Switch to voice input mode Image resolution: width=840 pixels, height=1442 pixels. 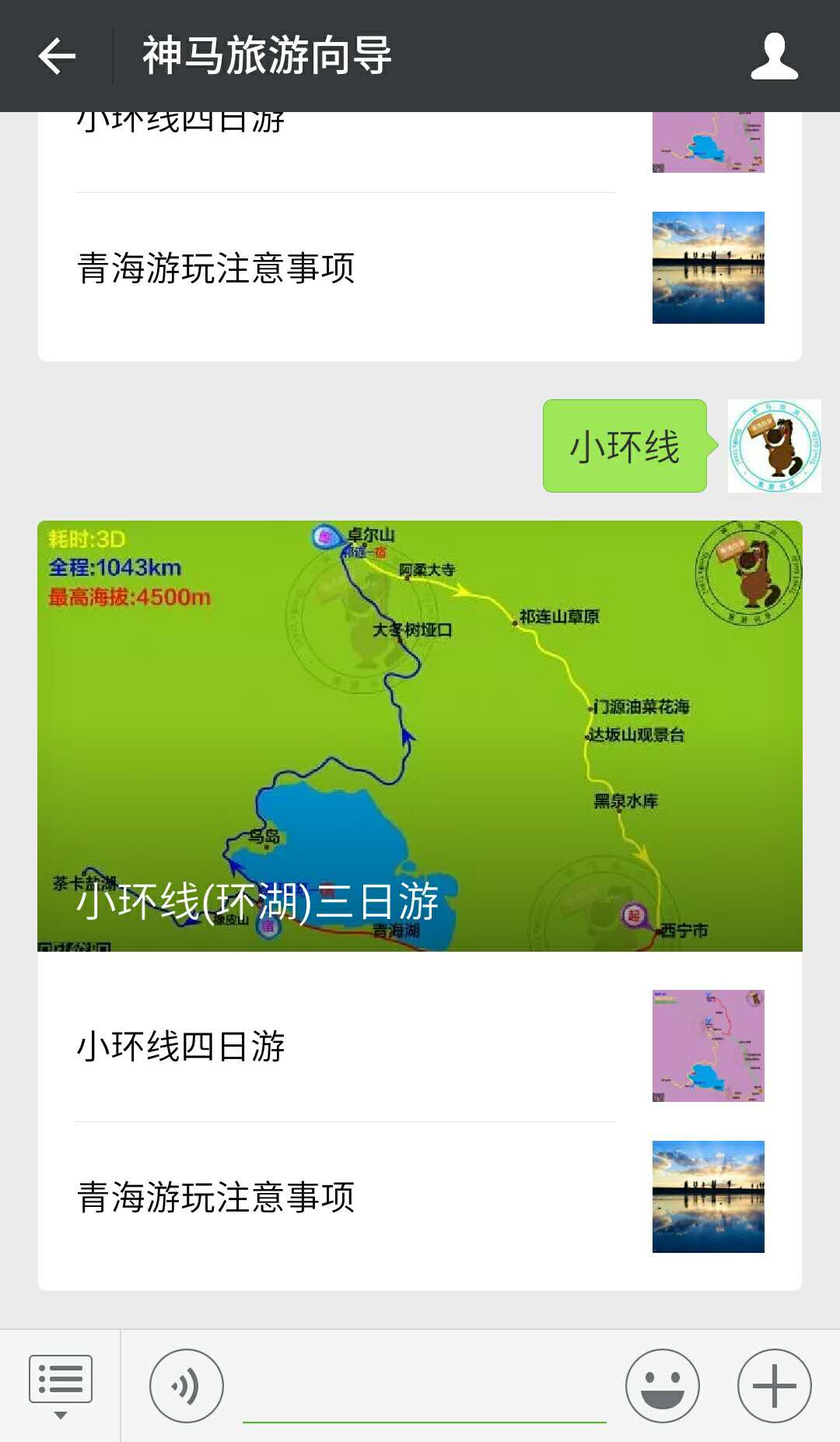[x=186, y=1386]
